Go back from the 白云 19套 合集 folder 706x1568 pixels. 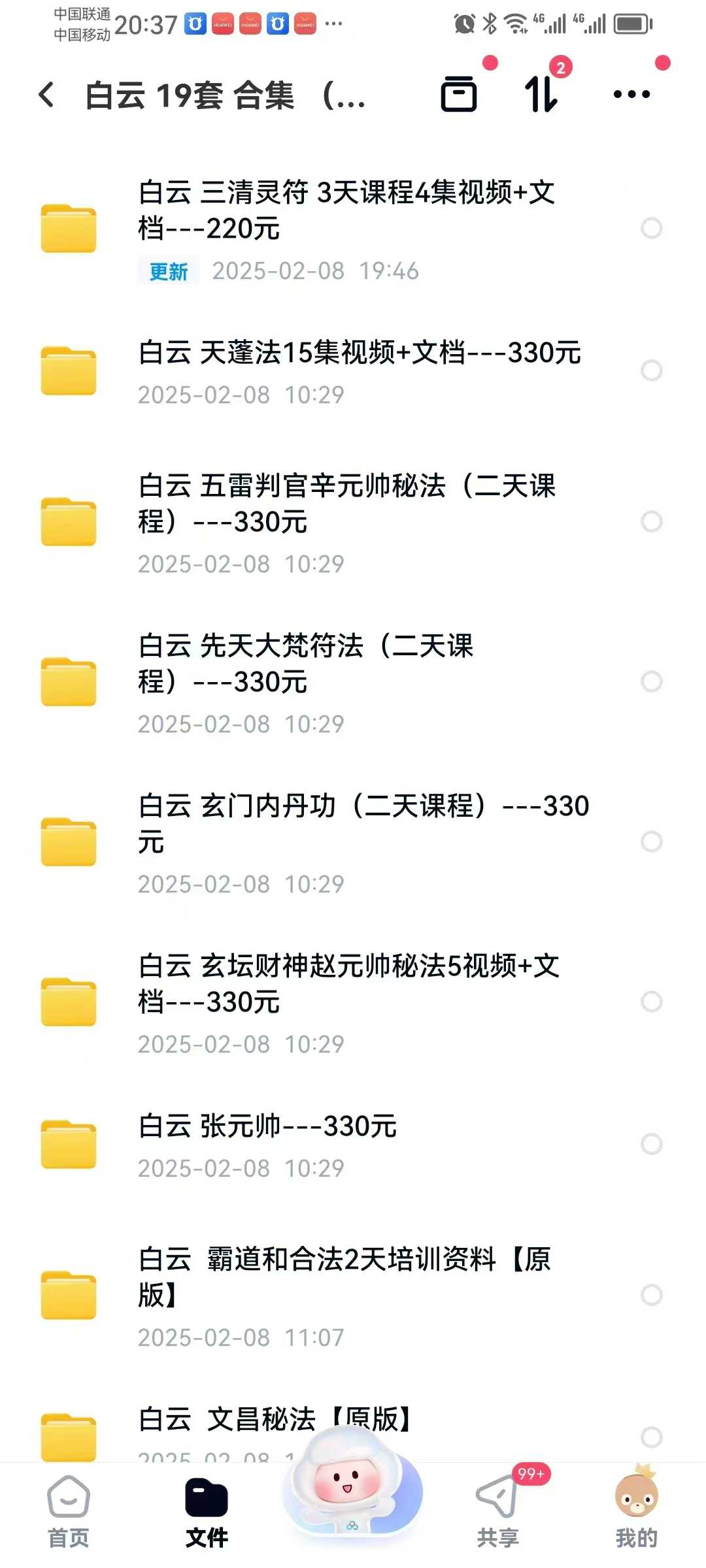click(x=47, y=95)
